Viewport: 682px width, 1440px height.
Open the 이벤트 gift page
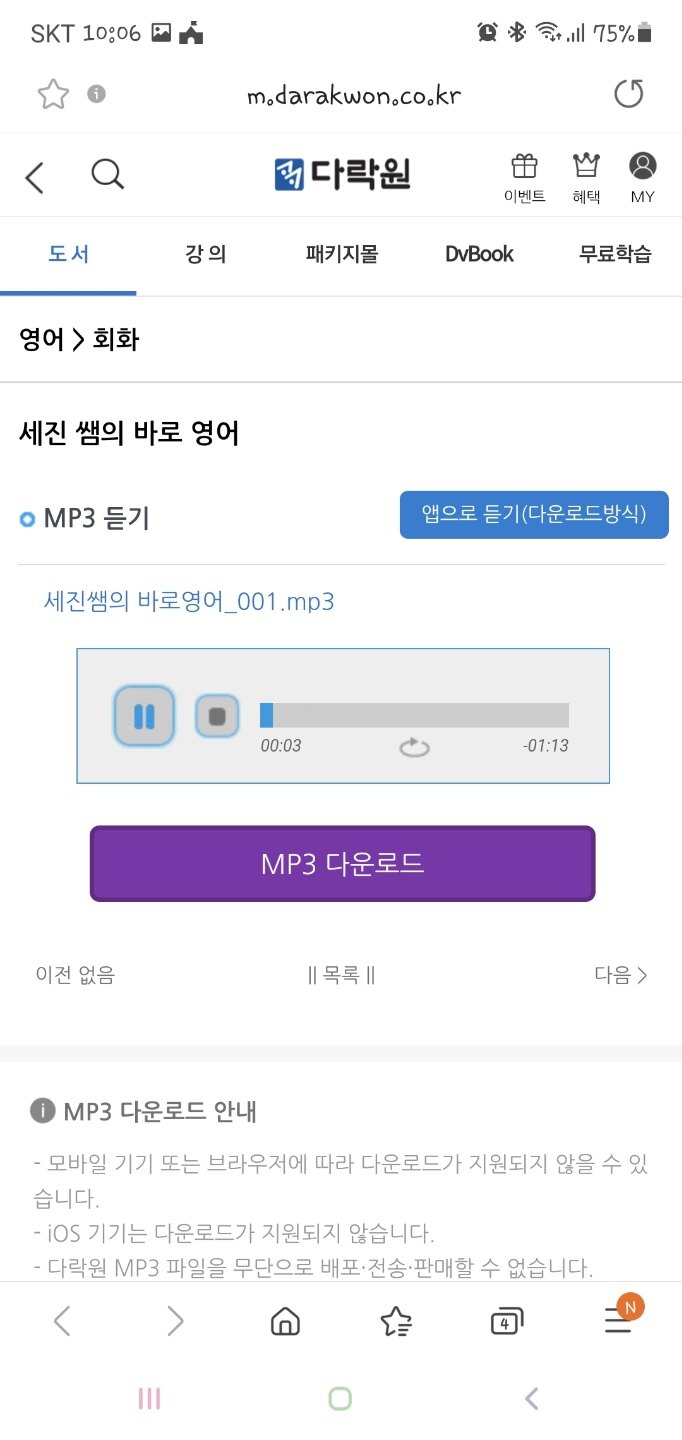point(524,177)
